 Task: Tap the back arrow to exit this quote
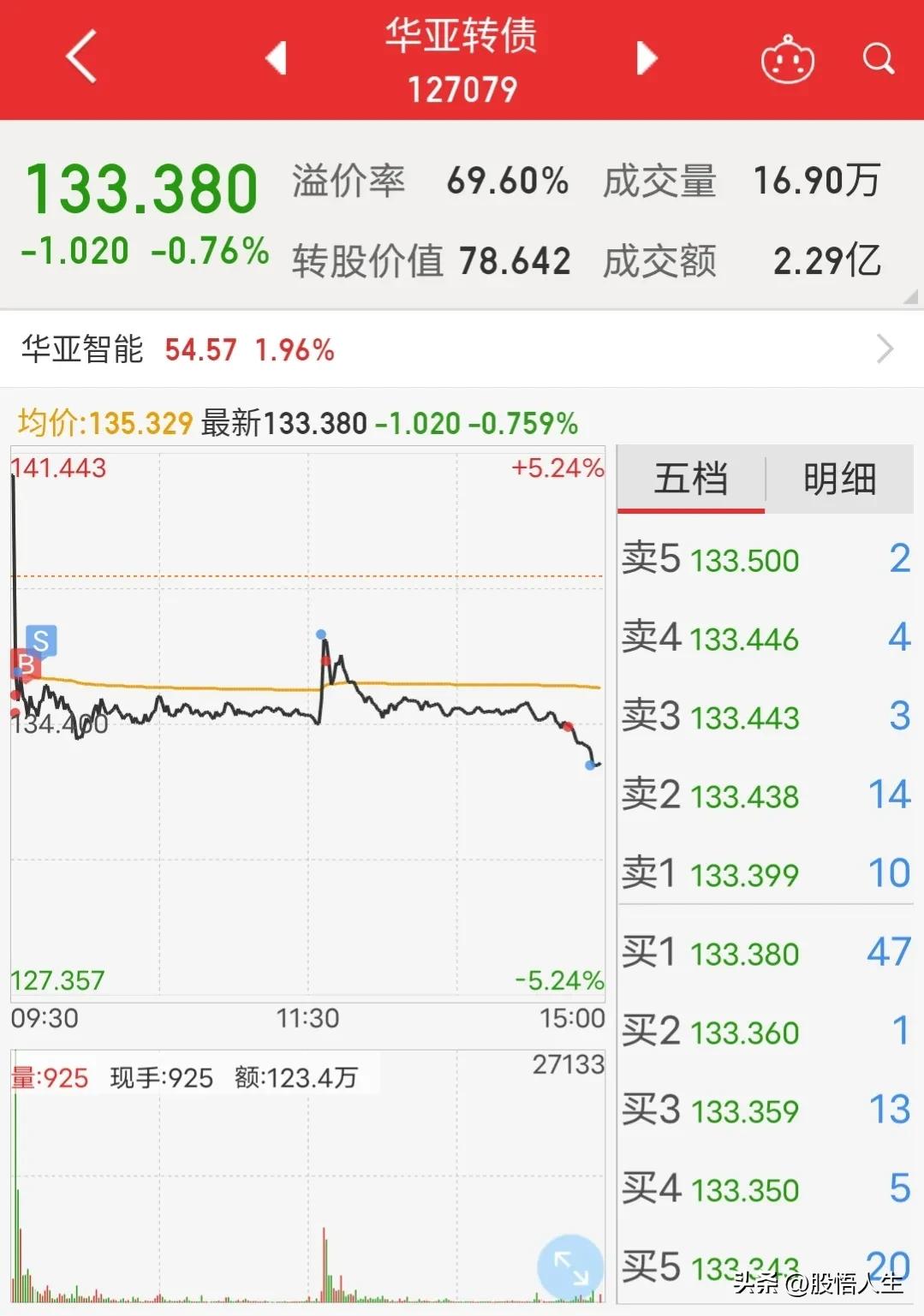point(80,60)
